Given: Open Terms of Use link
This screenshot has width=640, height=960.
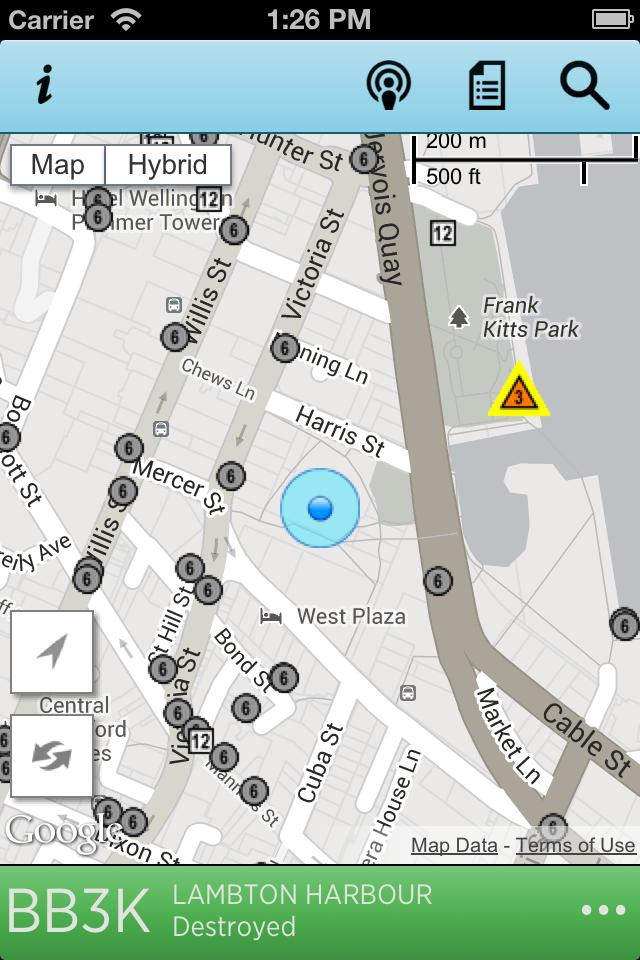Looking at the screenshot, I should [576, 845].
